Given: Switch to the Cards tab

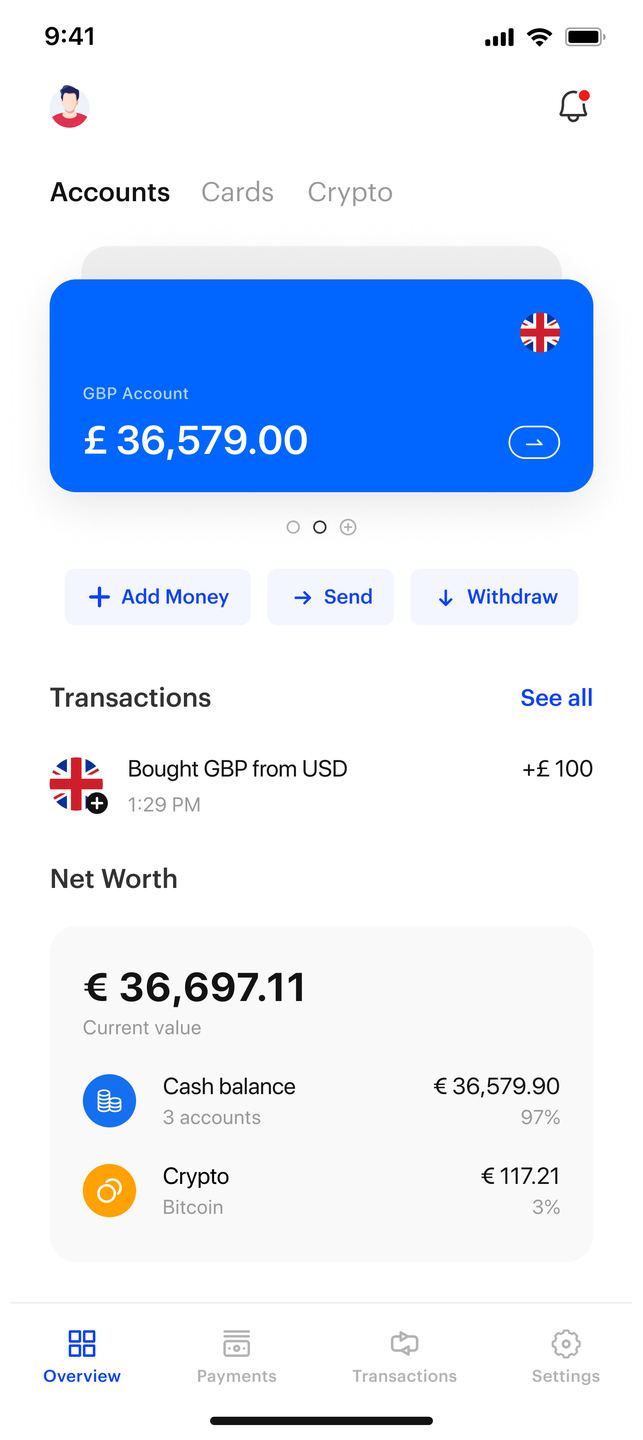Looking at the screenshot, I should tap(237, 192).
